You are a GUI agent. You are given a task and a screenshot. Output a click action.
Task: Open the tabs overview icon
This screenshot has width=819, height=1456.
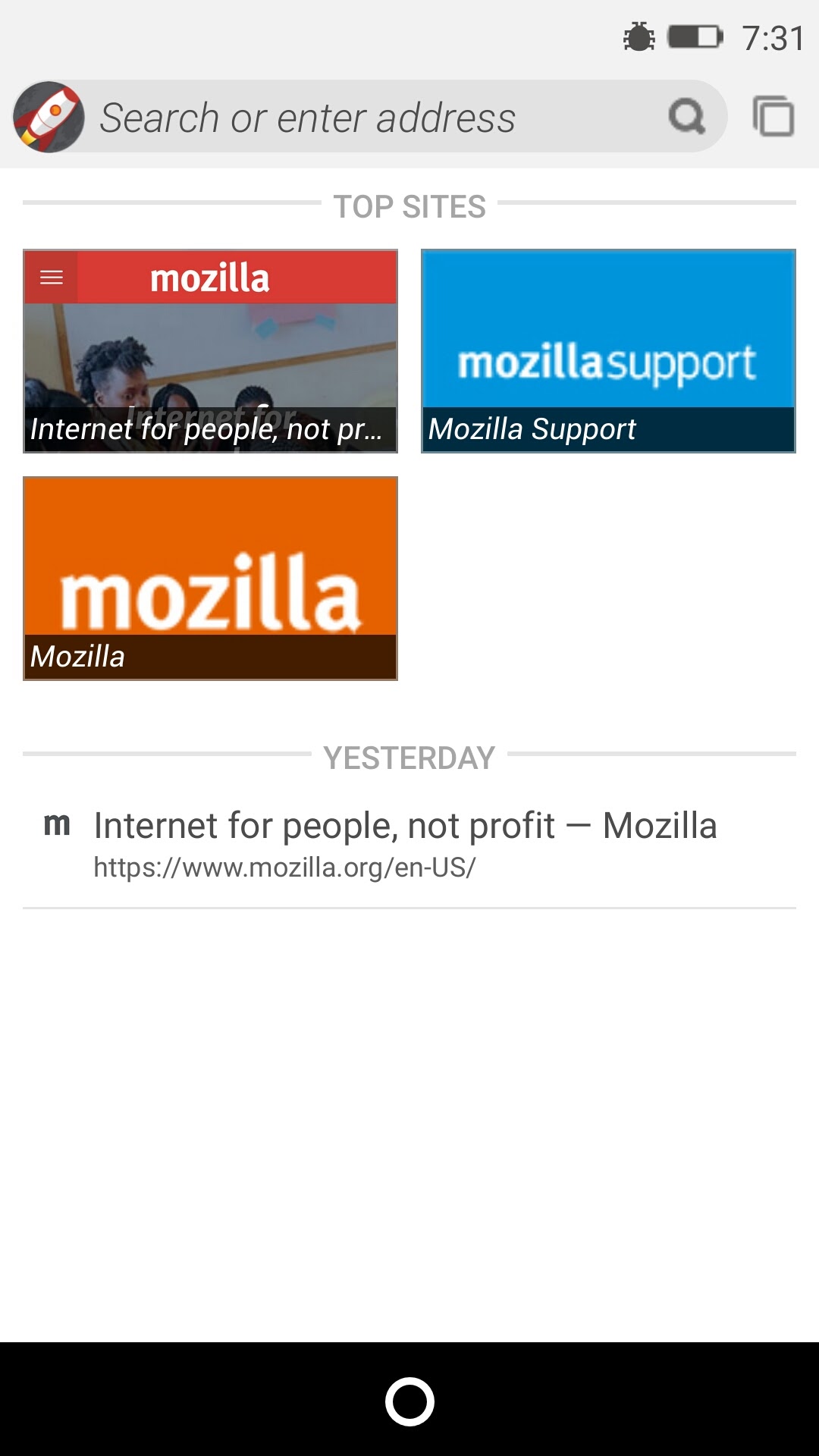pyautogui.click(x=773, y=117)
